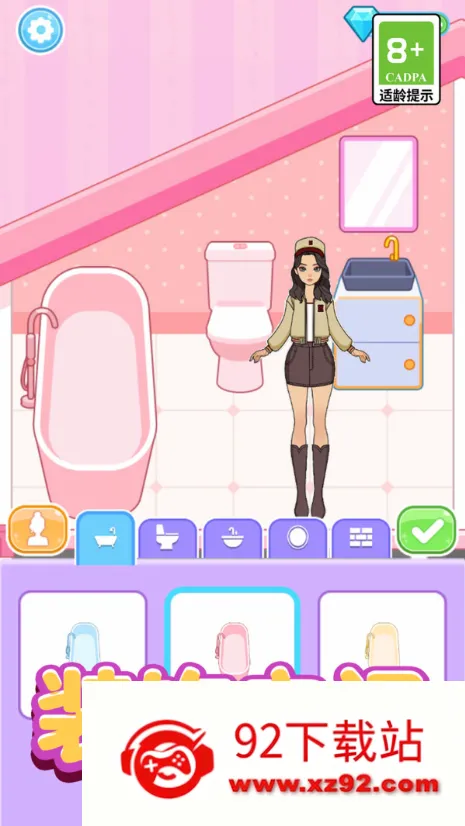Switch to the mirror category tab
465x826 pixels.
tap(298, 538)
